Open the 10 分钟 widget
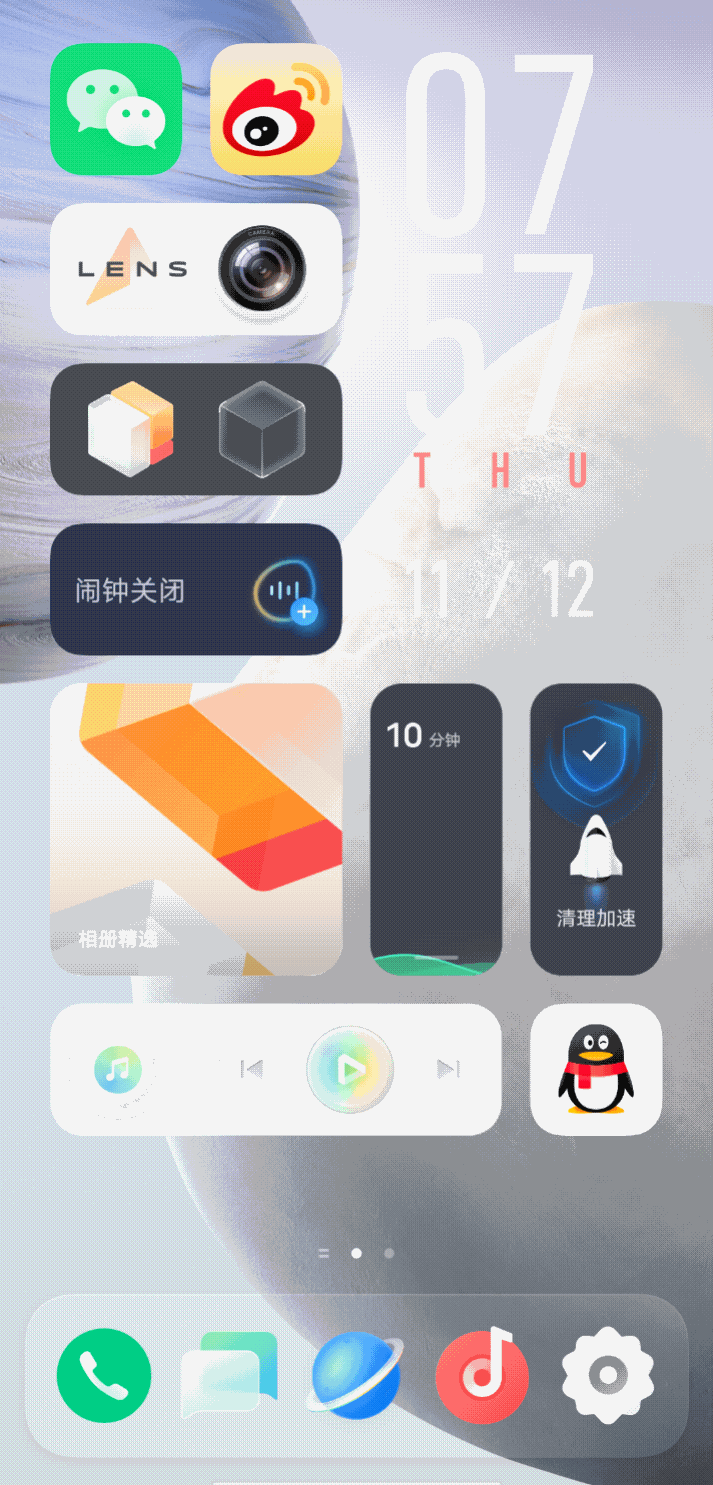This screenshot has width=713, height=1485. (436, 829)
